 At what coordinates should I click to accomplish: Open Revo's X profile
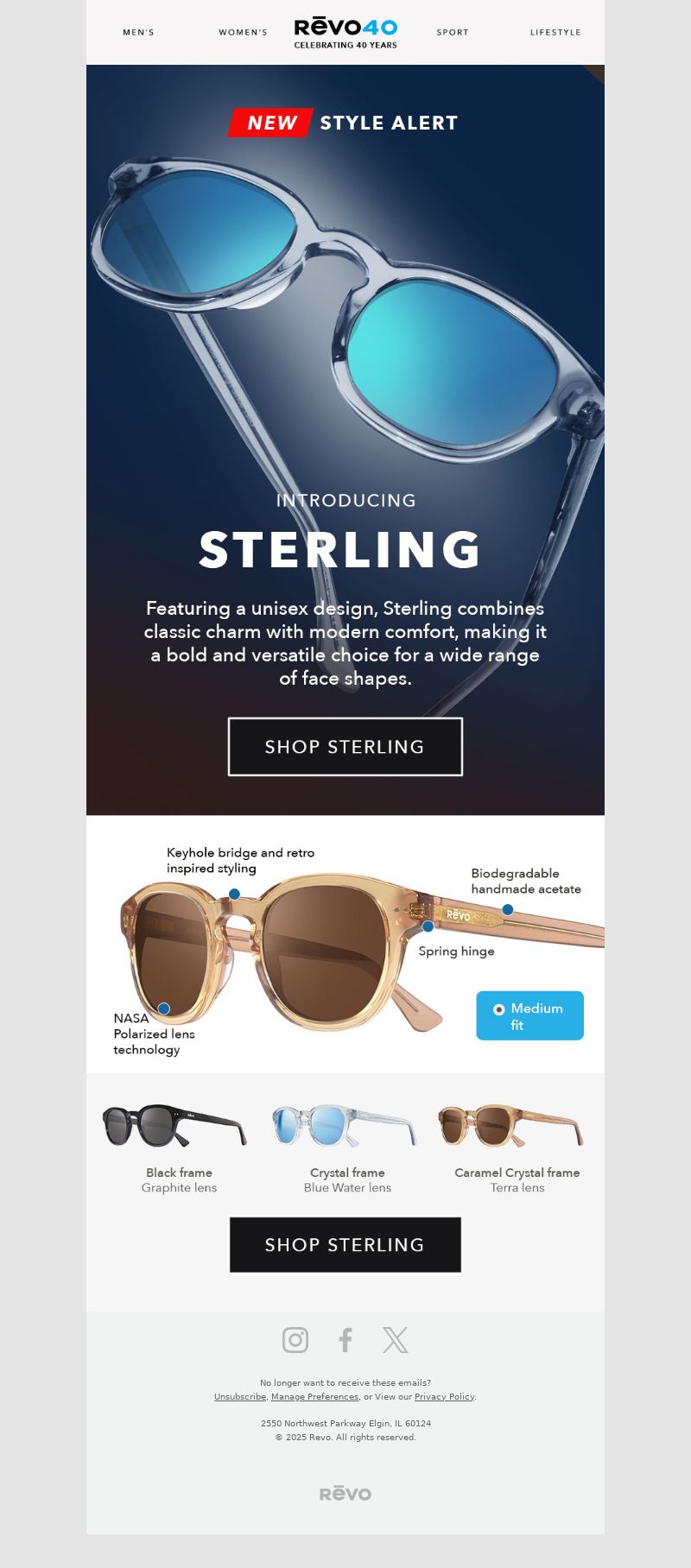pyautogui.click(x=395, y=1339)
